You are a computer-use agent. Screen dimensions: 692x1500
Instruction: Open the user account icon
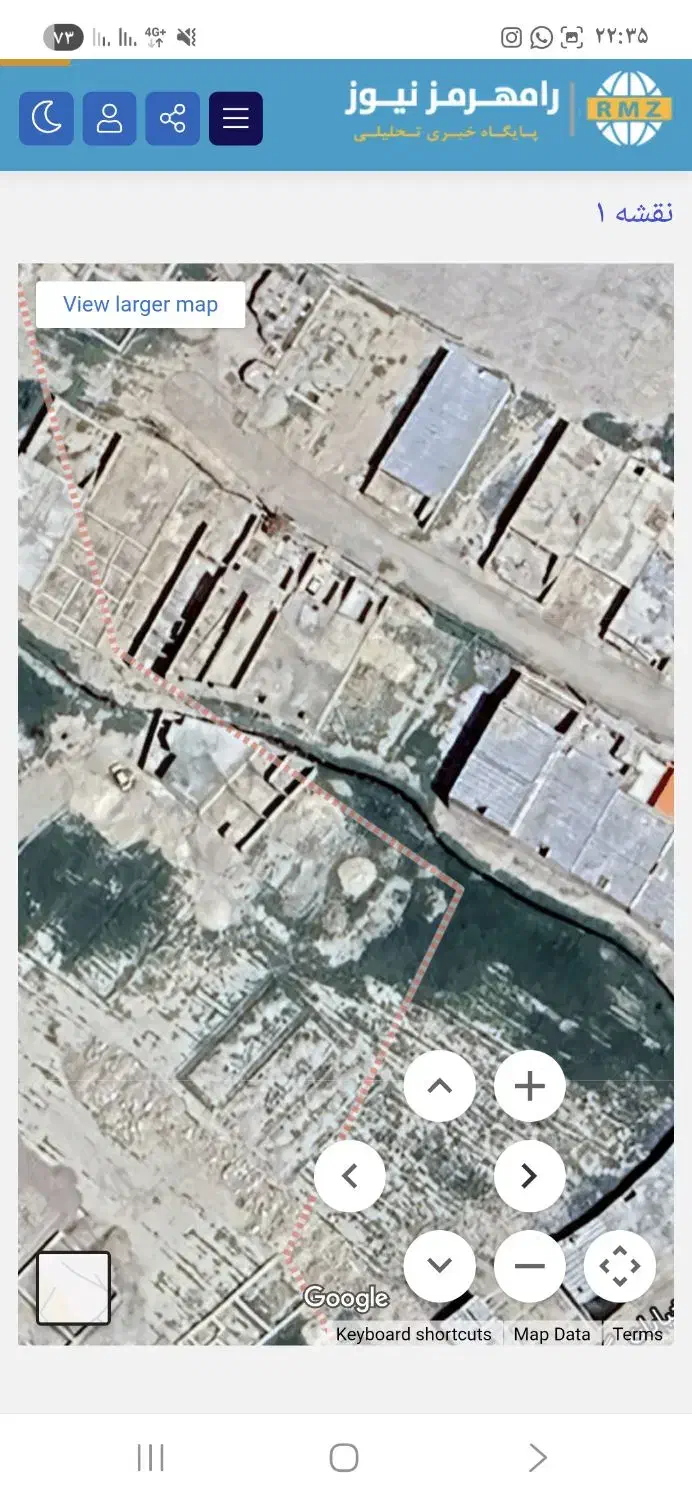[x=109, y=119]
